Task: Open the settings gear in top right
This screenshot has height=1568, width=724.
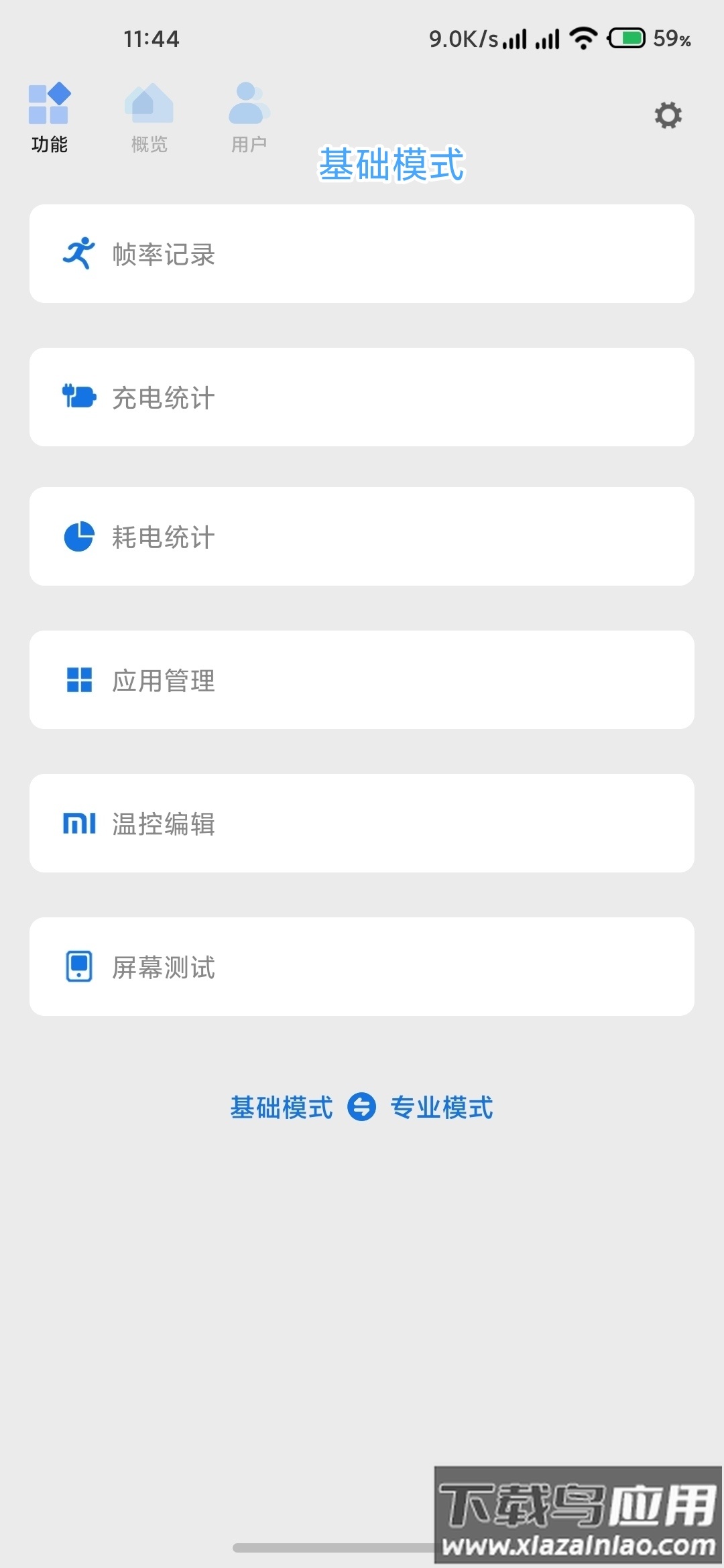Action: tap(667, 115)
